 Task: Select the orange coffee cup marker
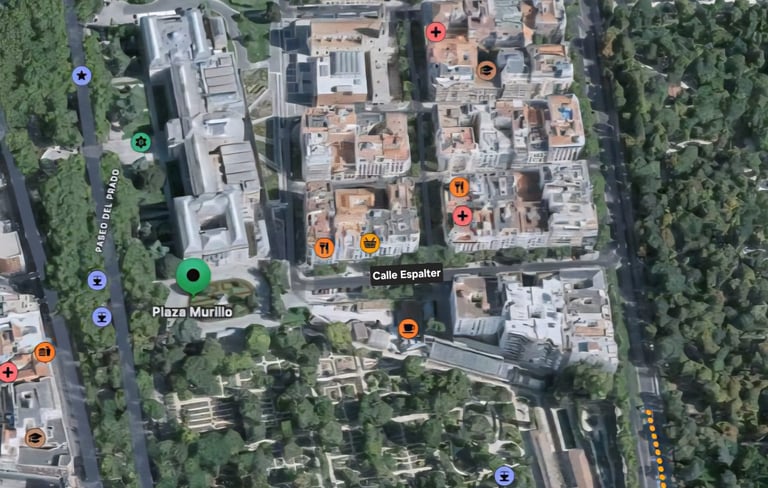point(407,328)
